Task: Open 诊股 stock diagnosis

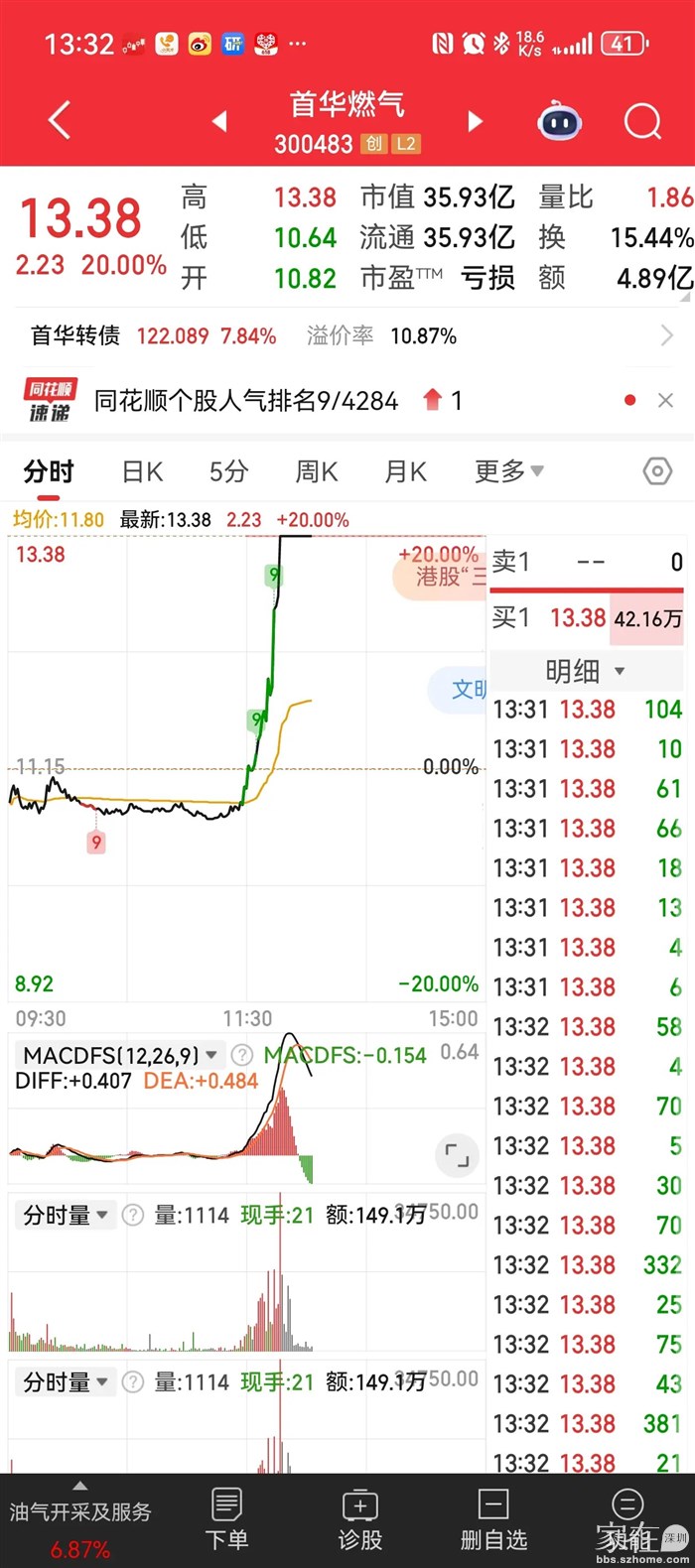Action: [359, 1518]
